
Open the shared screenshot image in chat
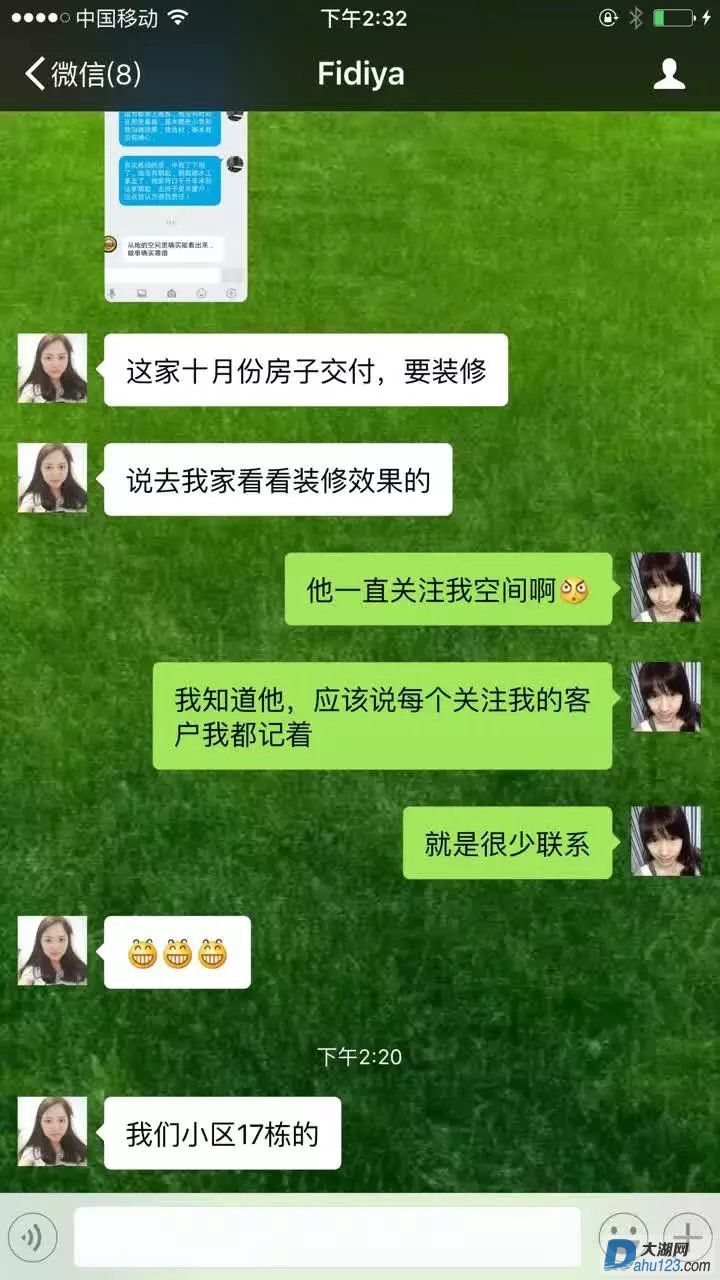[176, 206]
